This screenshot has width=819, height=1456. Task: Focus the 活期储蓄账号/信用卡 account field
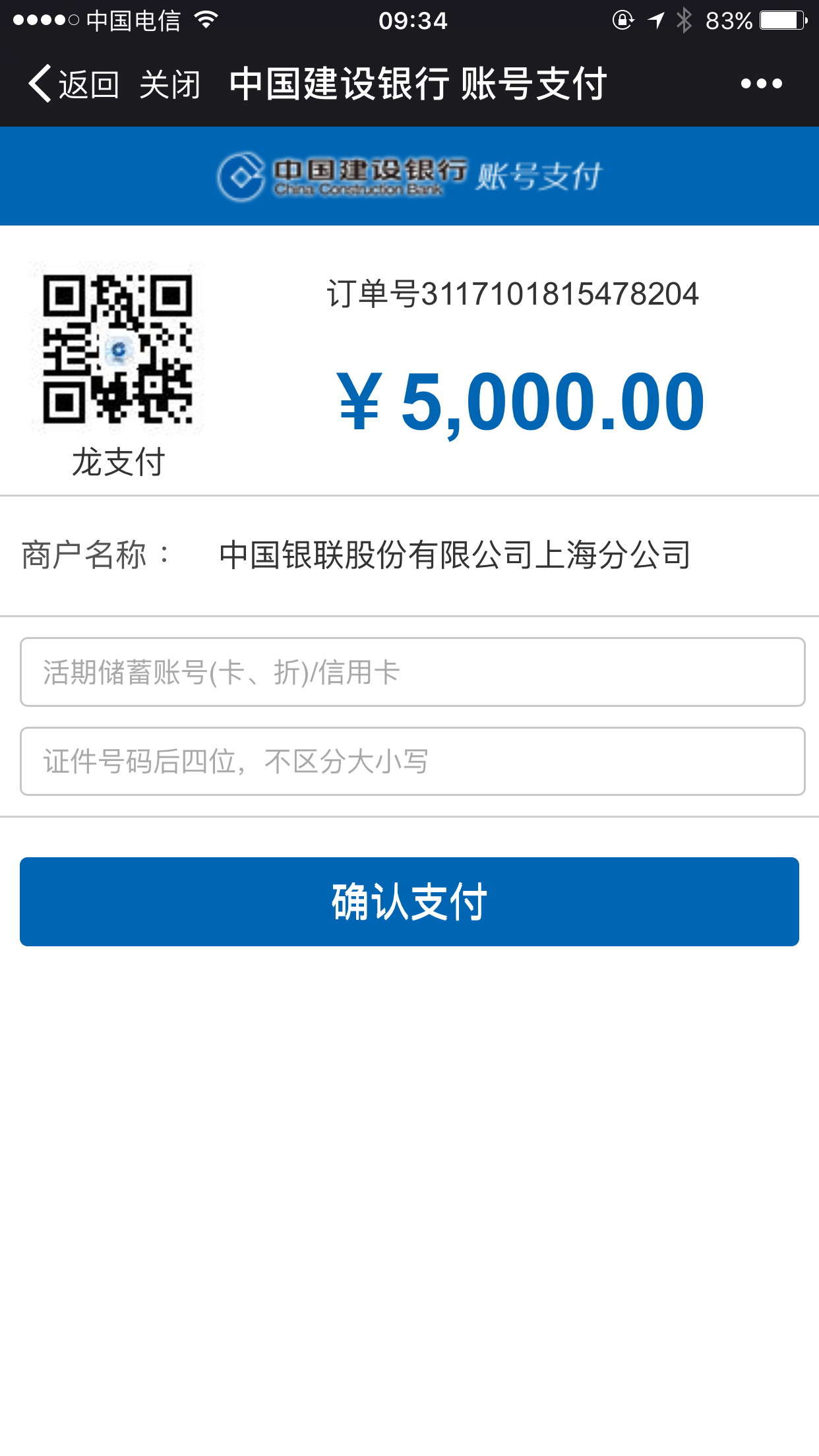point(412,672)
